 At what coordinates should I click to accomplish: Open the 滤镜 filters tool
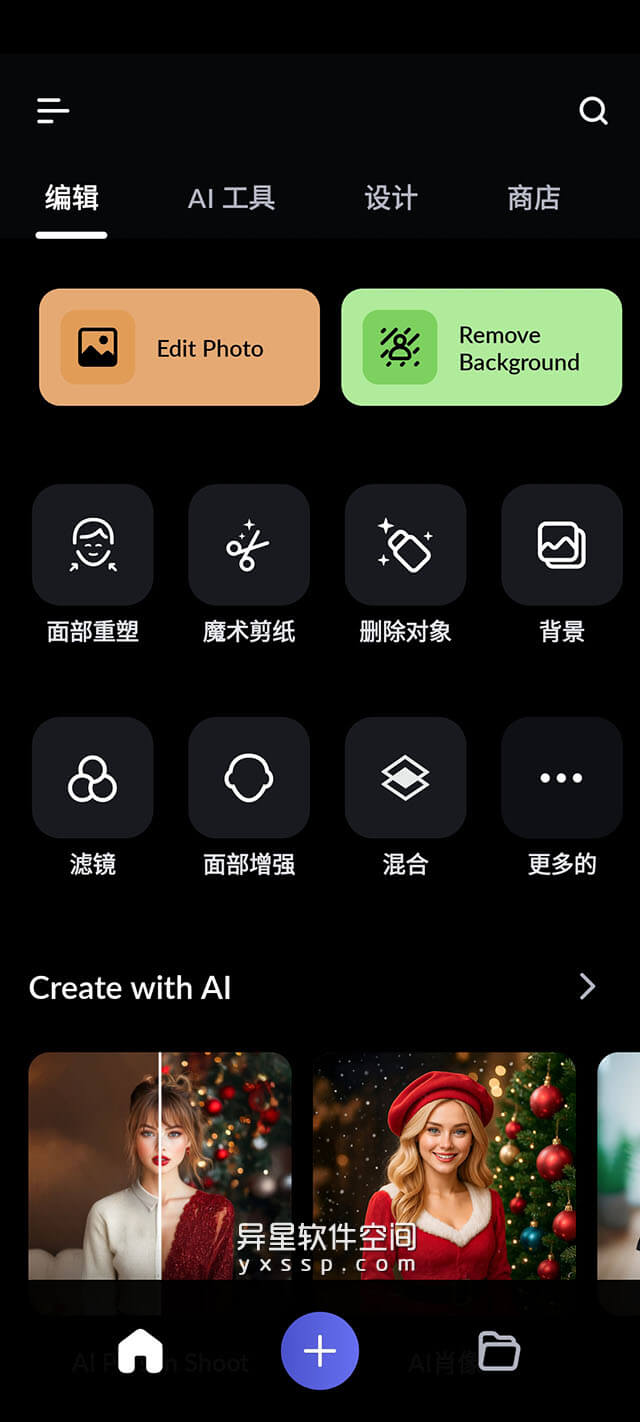(93, 777)
